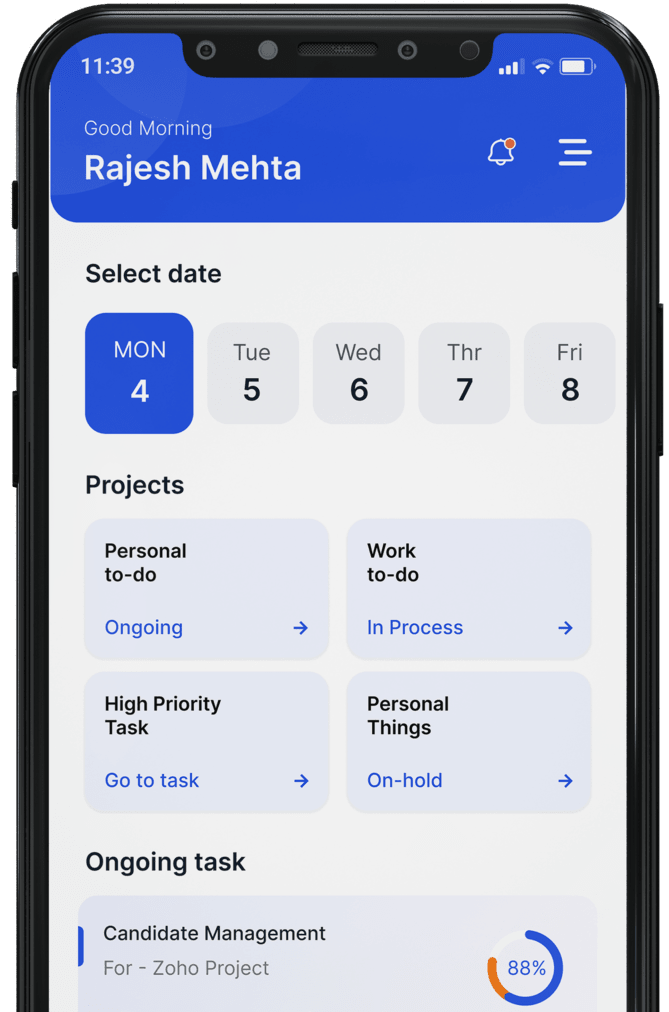Select Tuesday the 5th

(x=252, y=373)
